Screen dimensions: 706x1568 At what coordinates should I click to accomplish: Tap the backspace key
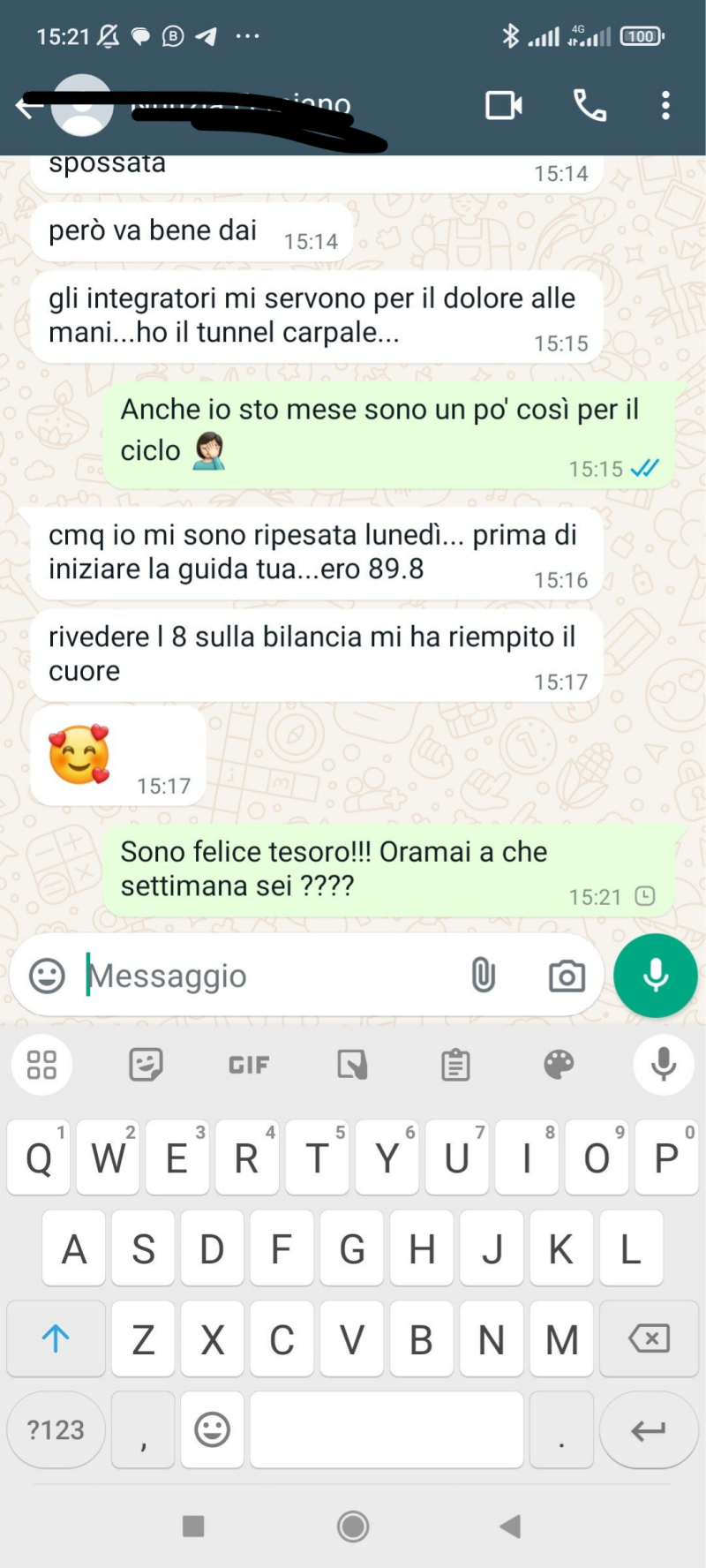click(649, 1338)
